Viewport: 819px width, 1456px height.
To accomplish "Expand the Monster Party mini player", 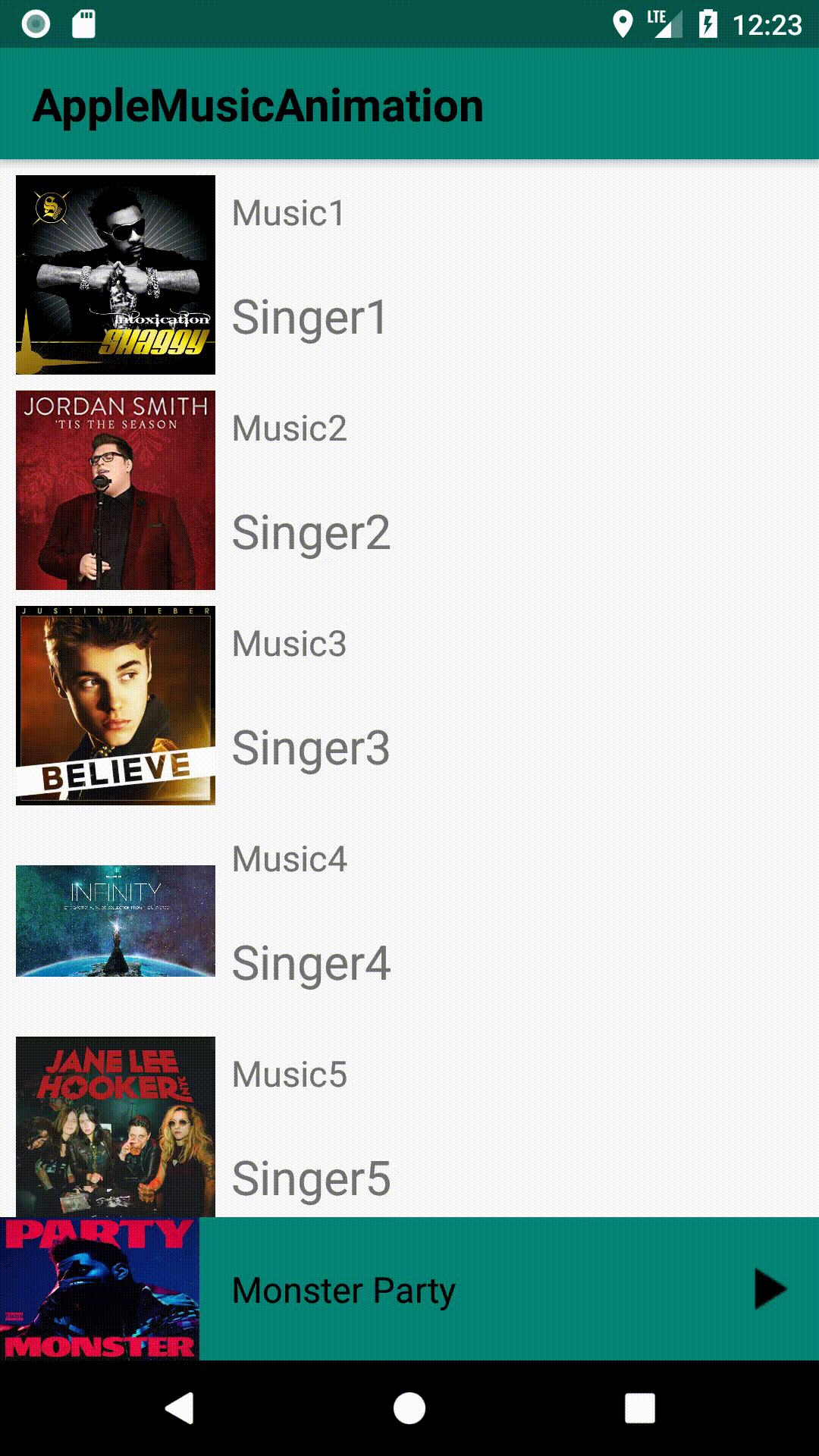I will (x=409, y=1289).
